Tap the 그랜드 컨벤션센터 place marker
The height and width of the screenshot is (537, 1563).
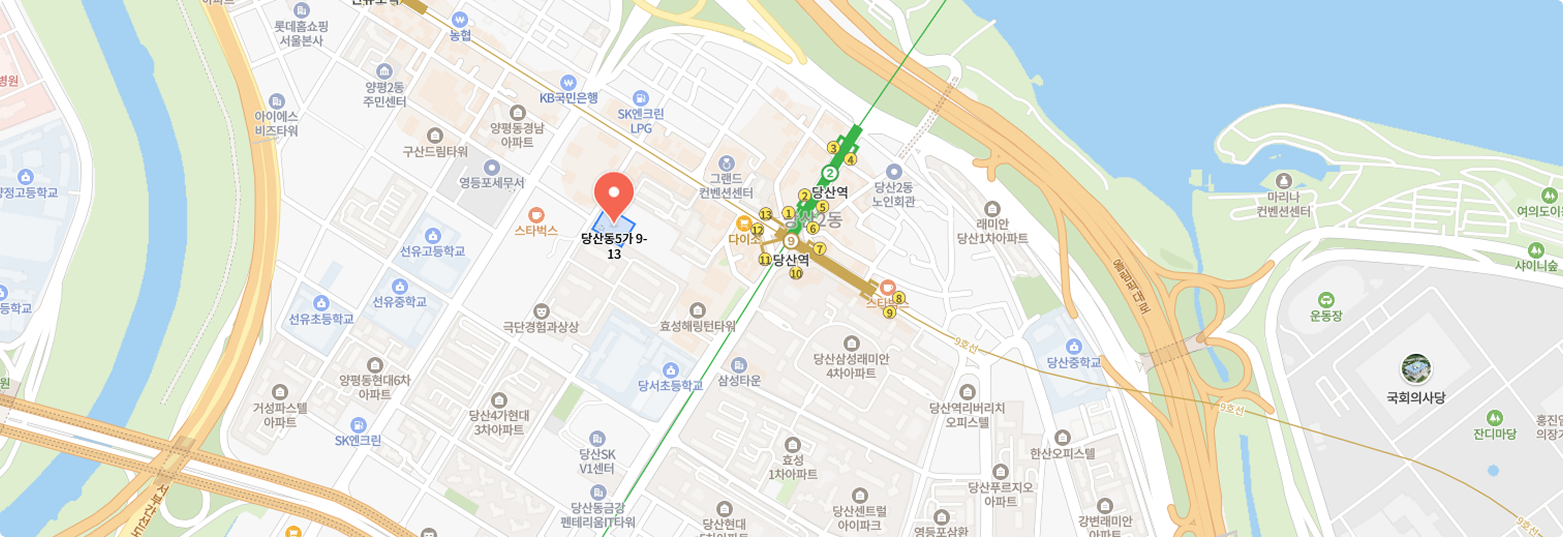[726, 164]
